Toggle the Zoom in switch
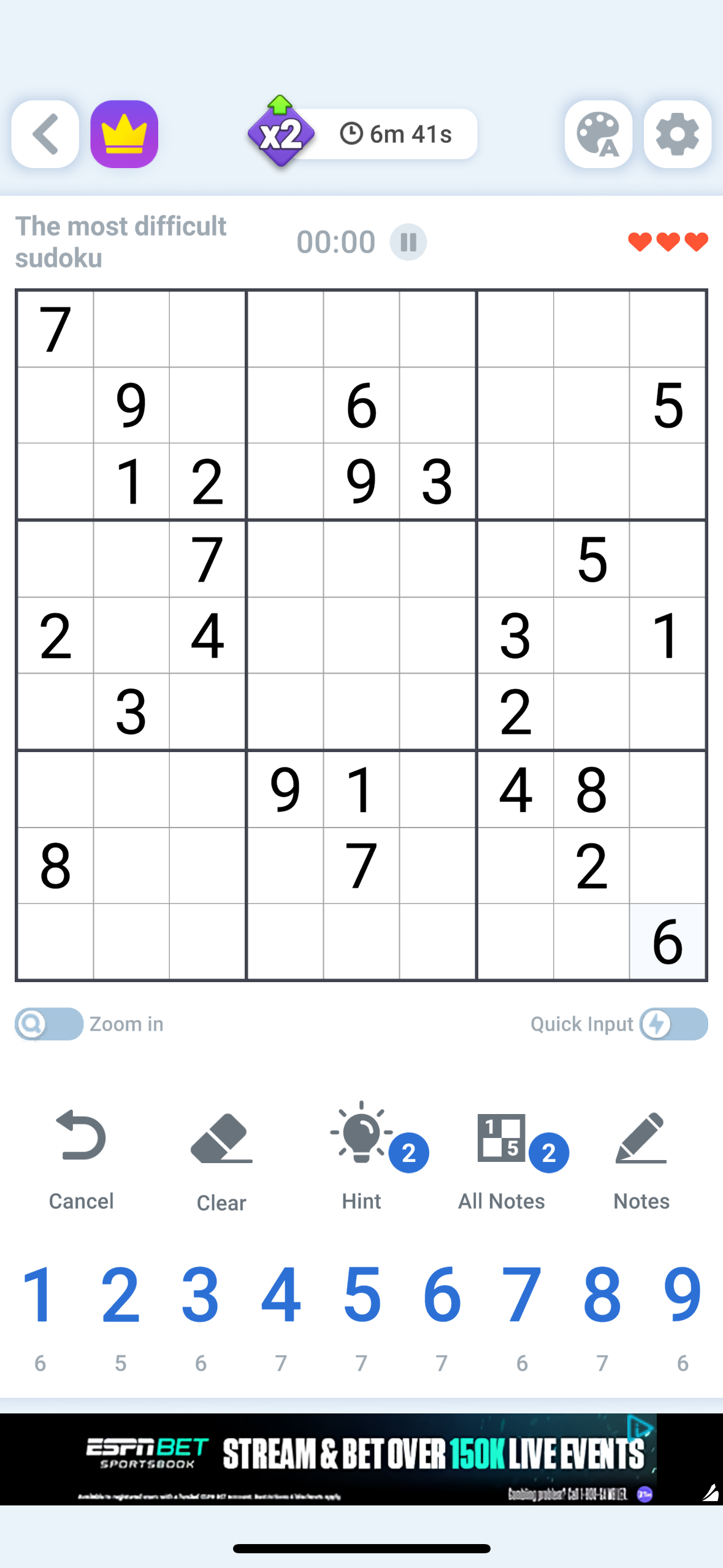This screenshot has height=1568, width=723. [49, 1023]
